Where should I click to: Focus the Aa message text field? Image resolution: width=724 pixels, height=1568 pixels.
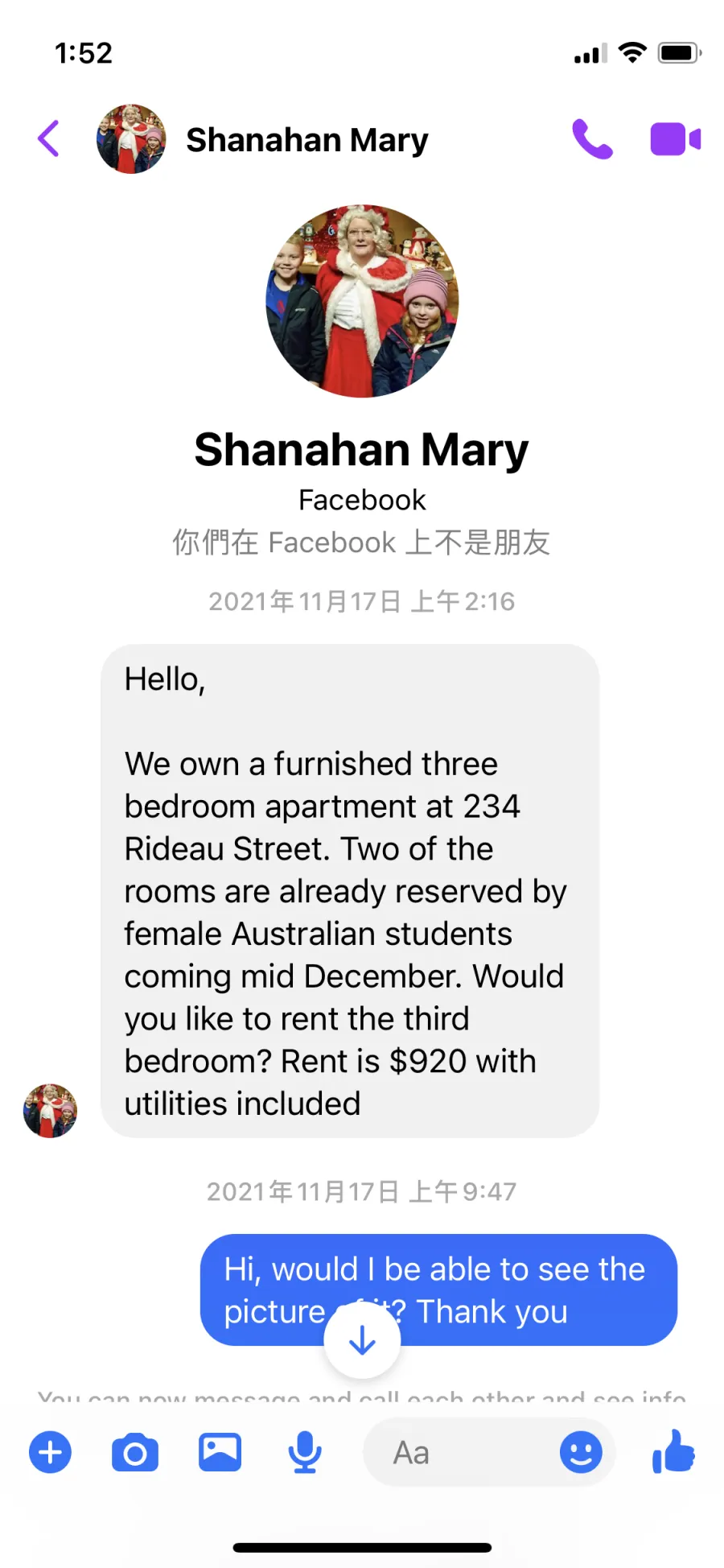point(459,1452)
